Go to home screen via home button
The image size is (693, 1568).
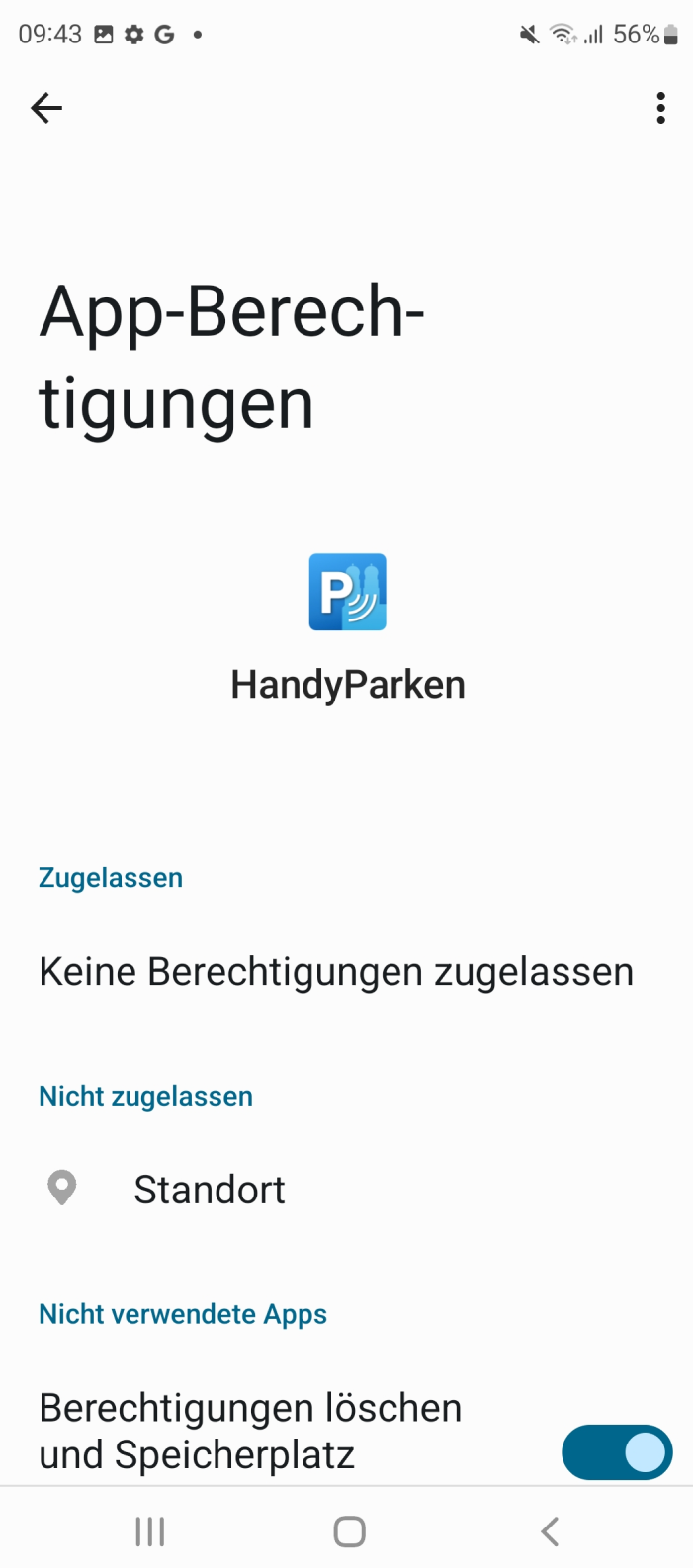point(349,1531)
